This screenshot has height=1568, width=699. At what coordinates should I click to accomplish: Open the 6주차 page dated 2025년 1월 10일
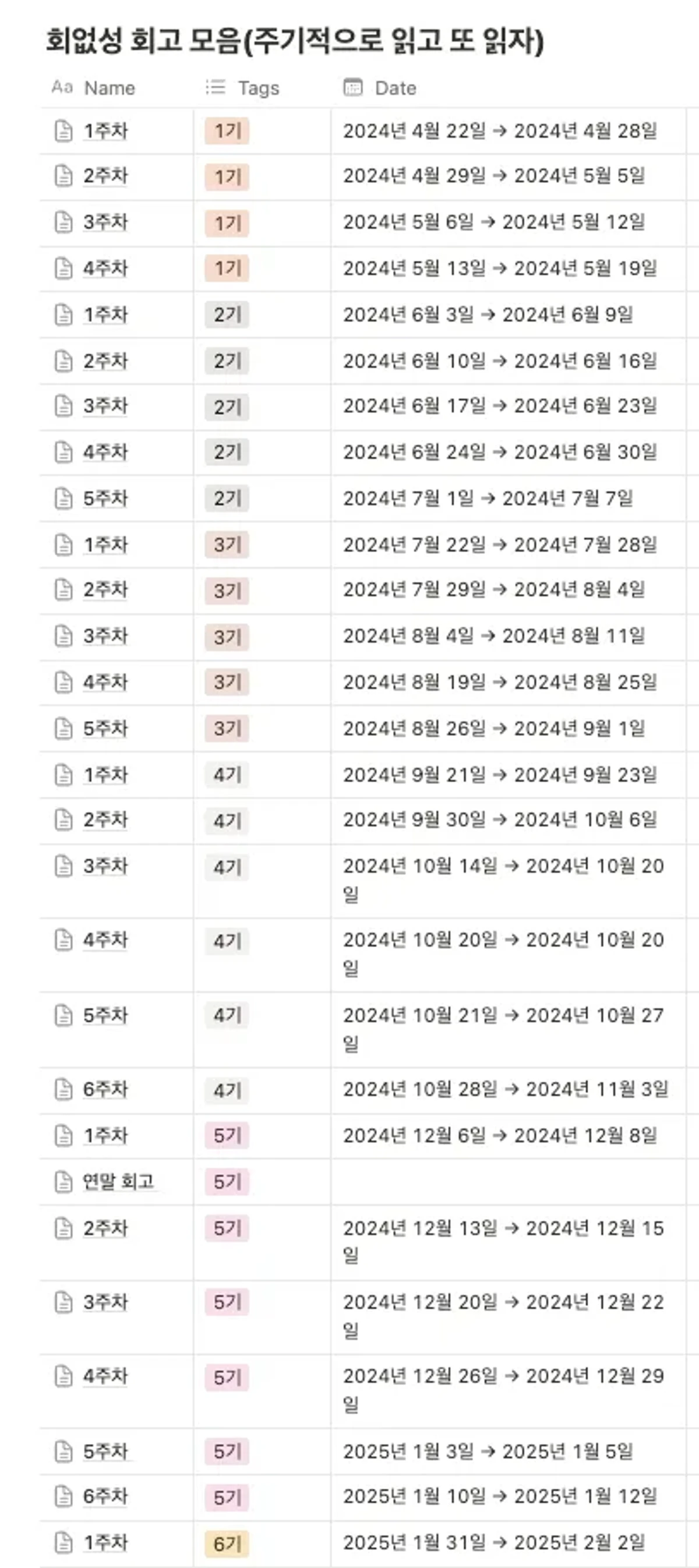point(105,1496)
